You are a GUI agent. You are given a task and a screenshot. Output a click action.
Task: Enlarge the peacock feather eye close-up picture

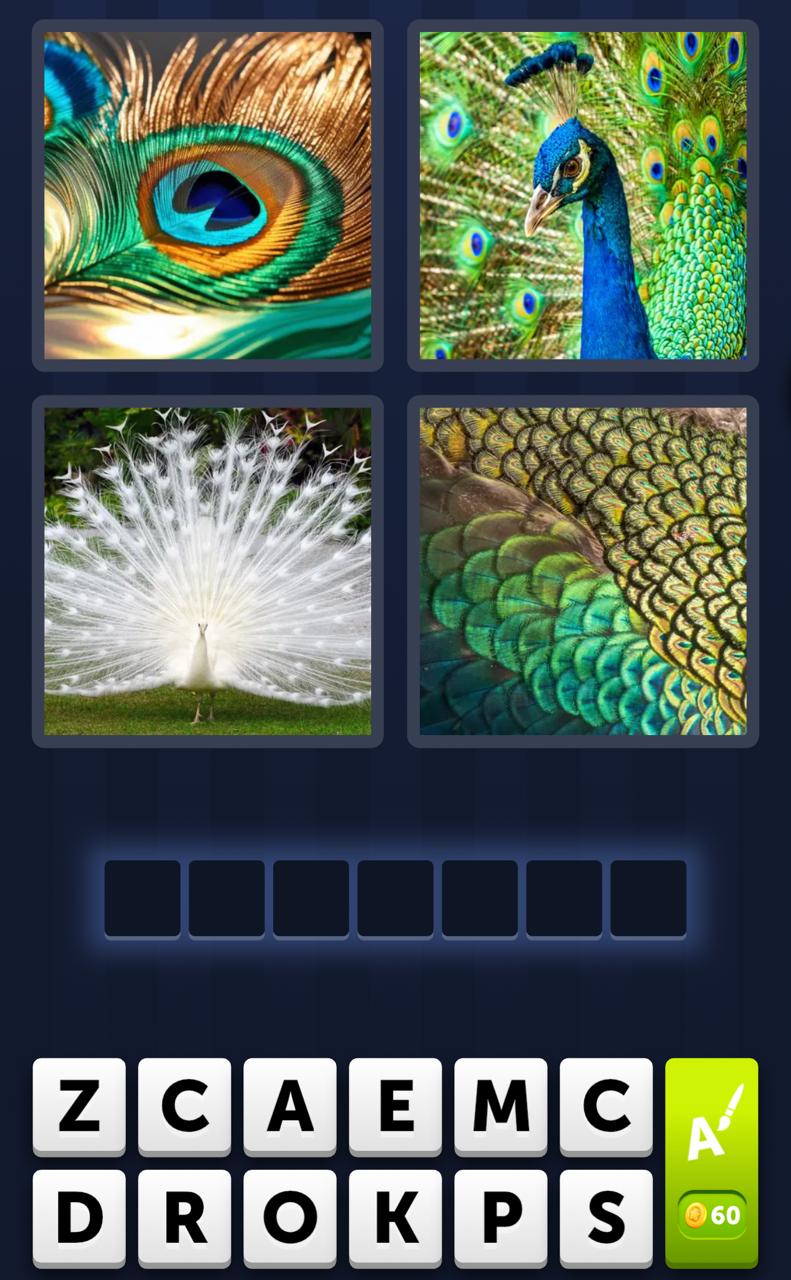pos(208,196)
